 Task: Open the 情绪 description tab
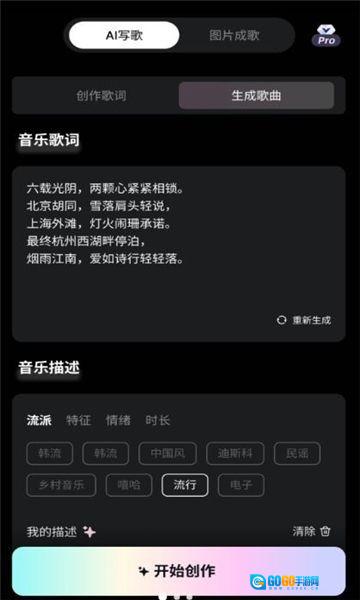[x=118, y=420]
